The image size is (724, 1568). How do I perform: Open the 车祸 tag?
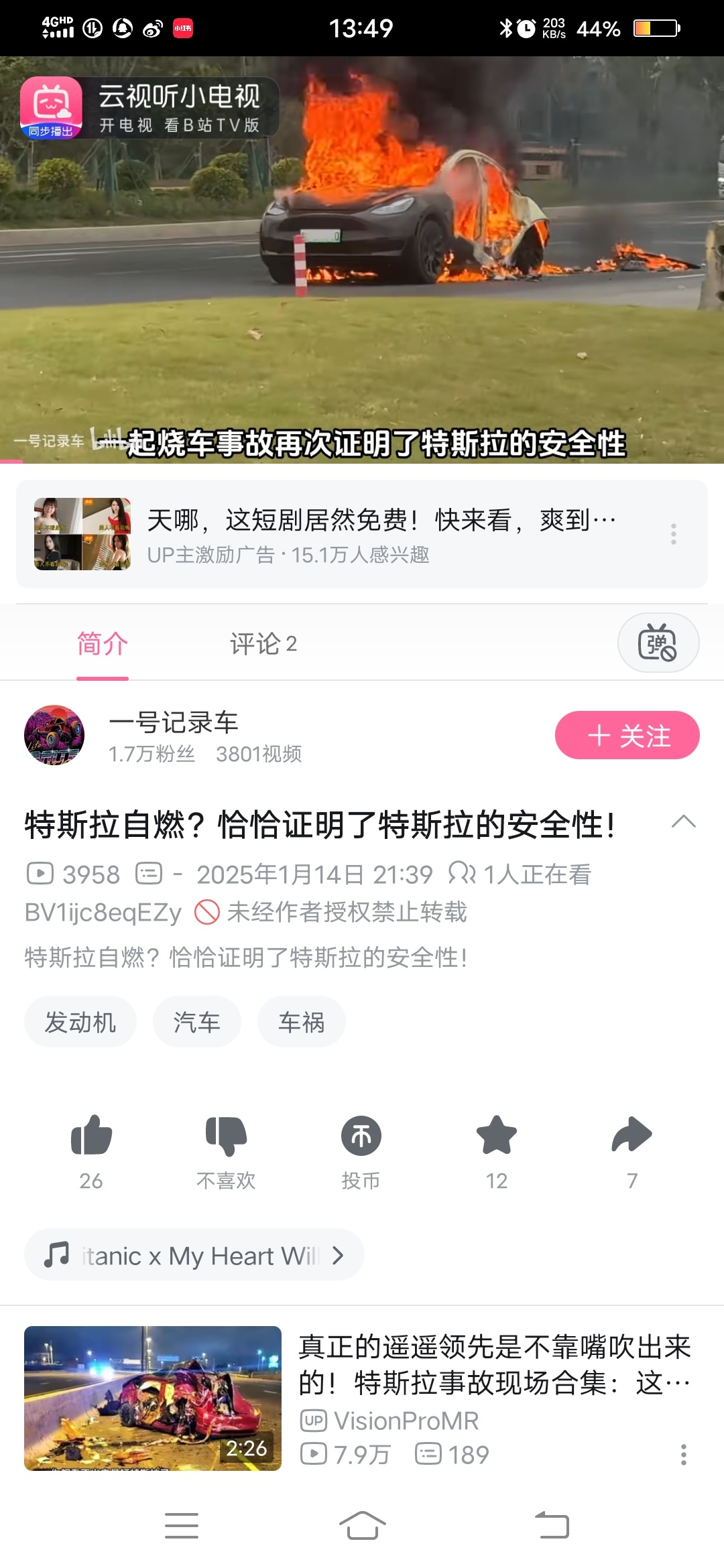pos(302,1023)
